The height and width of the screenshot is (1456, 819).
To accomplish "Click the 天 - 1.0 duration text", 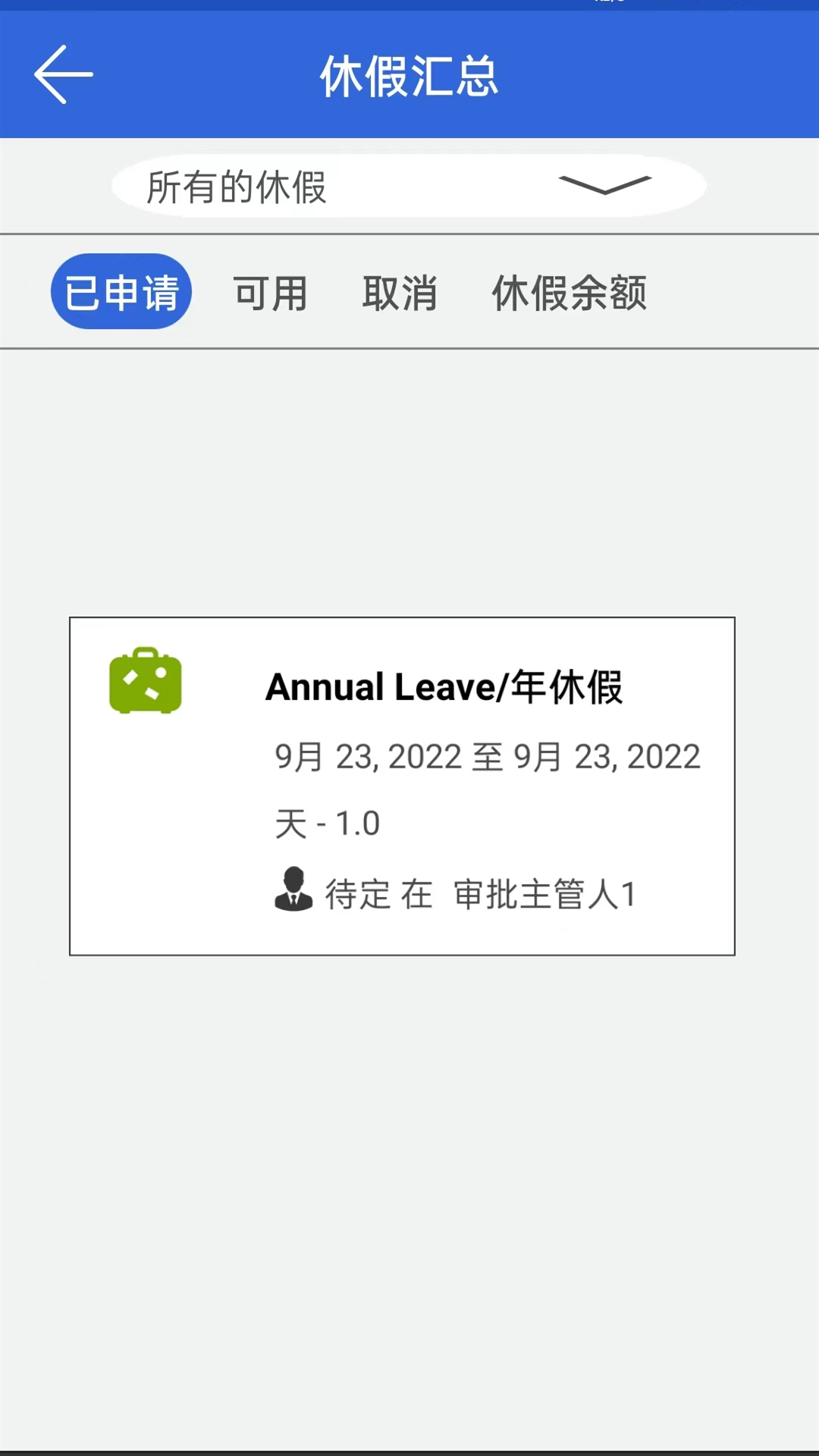I will (x=326, y=823).
